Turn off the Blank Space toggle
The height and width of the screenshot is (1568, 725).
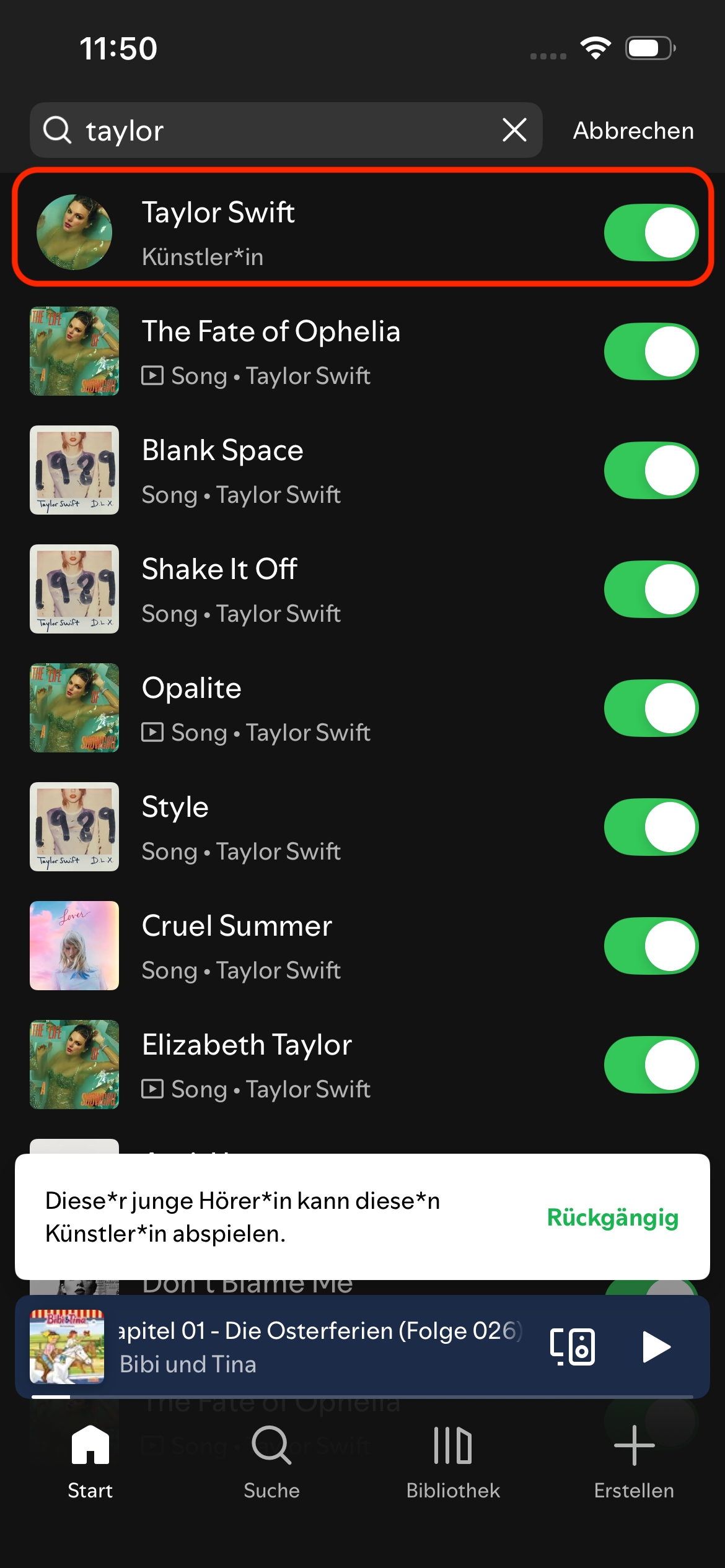pos(651,470)
